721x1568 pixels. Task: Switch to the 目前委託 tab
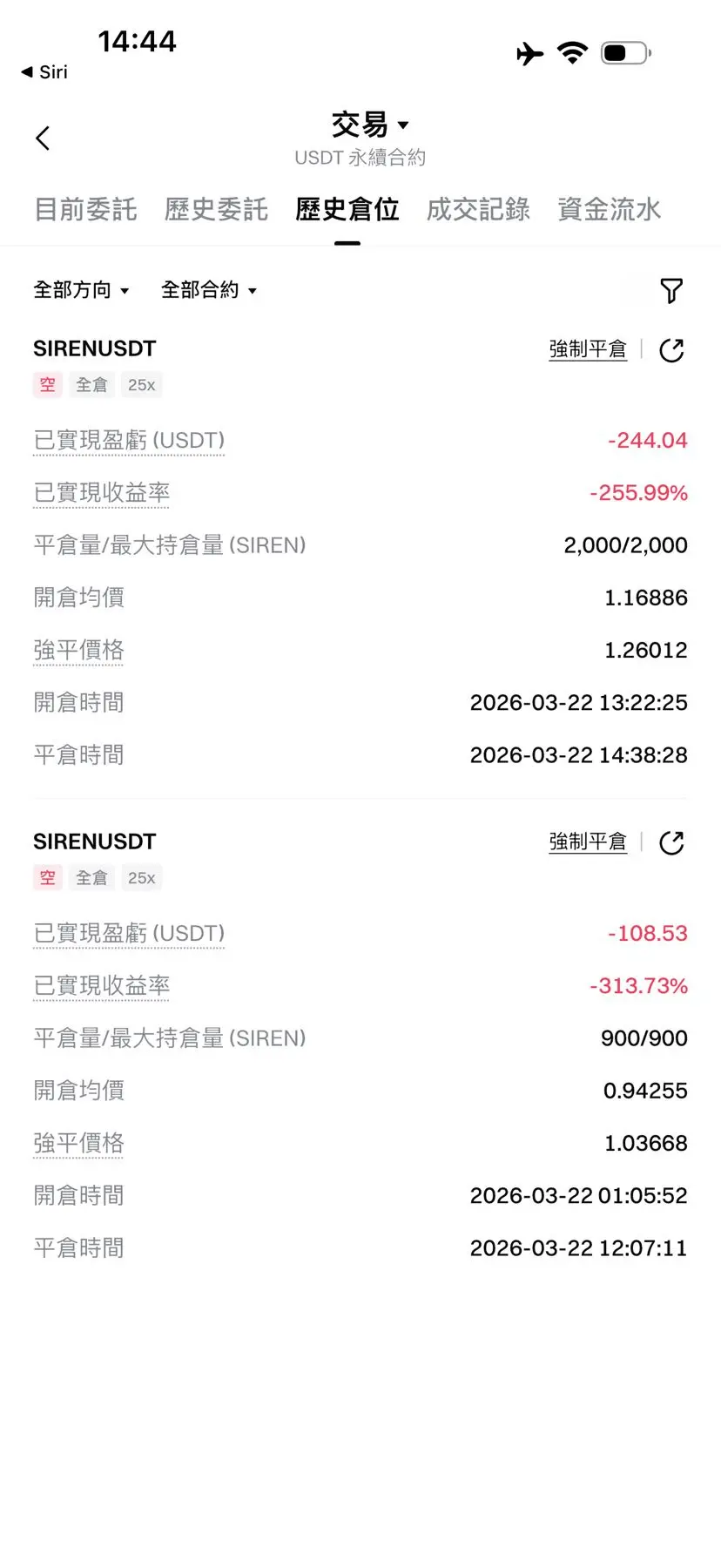click(x=85, y=209)
